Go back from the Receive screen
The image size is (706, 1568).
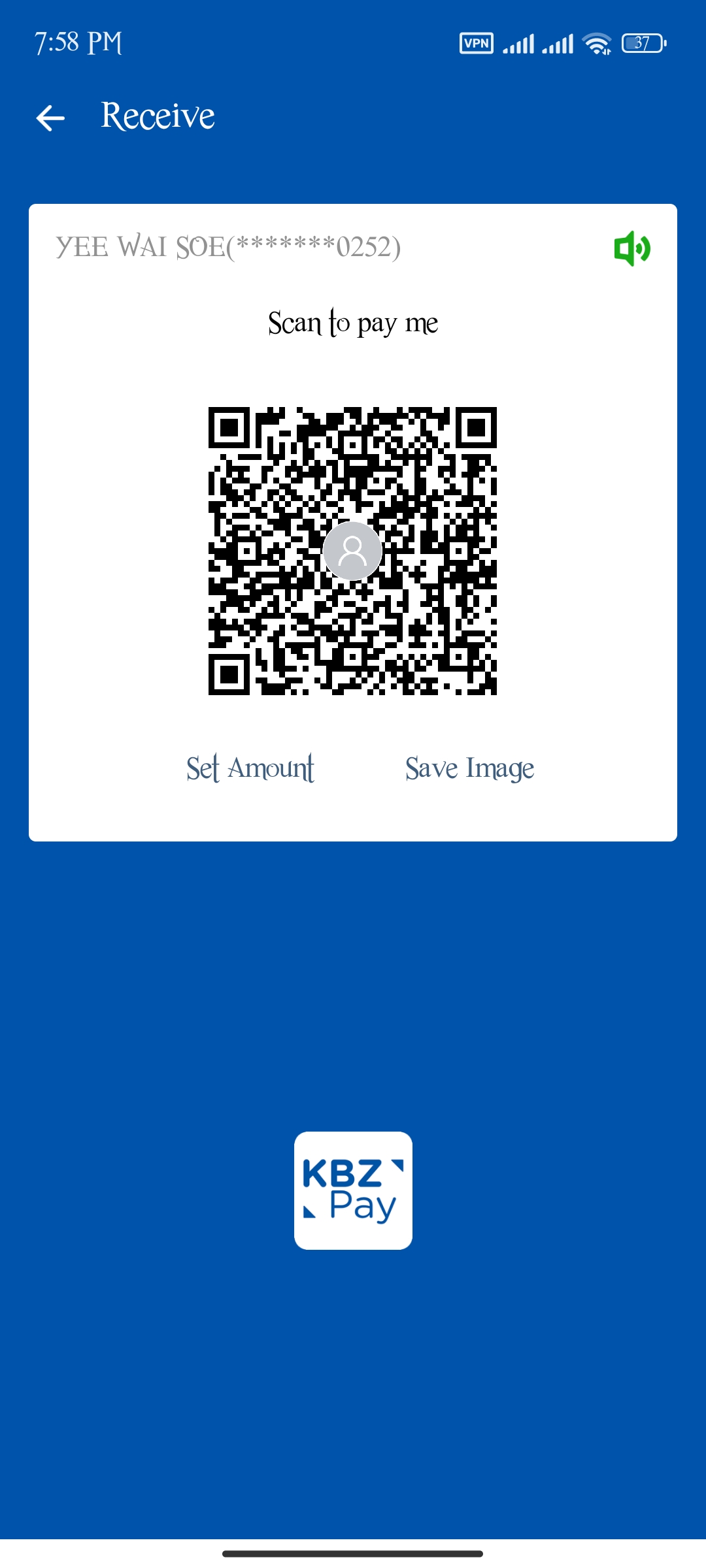[50, 118]
